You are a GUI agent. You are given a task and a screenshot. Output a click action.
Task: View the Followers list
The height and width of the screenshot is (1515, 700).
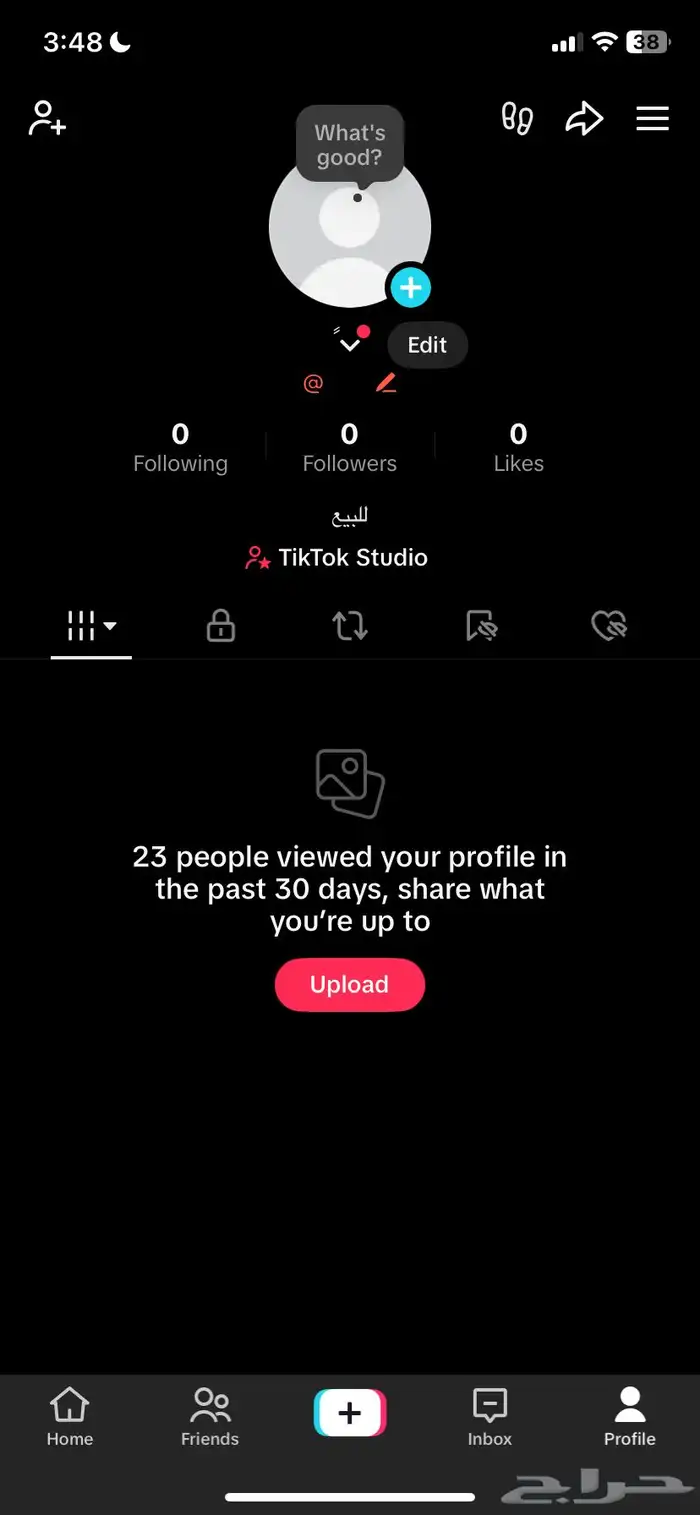coord(349,447)
